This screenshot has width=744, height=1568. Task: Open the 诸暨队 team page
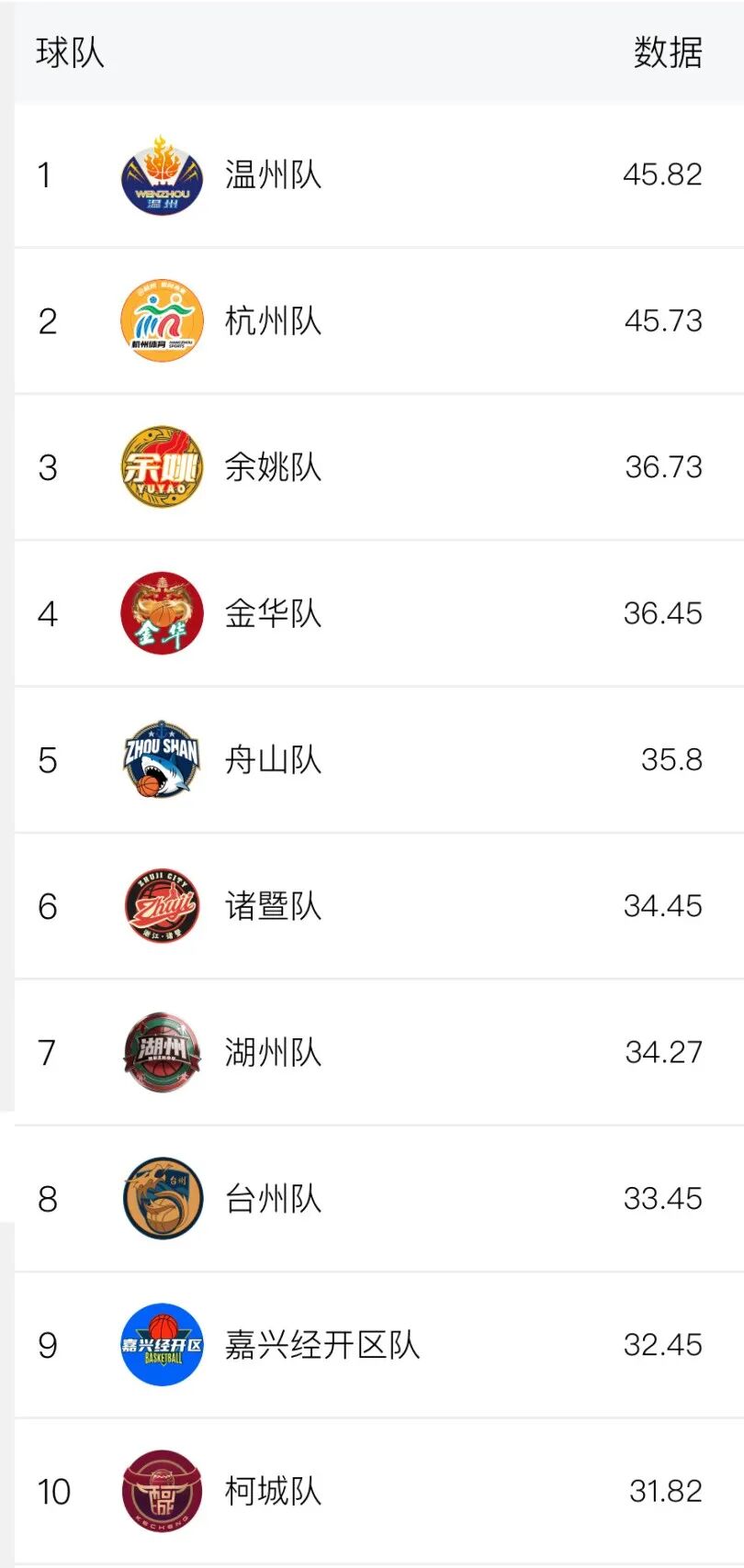coord(273,906)
